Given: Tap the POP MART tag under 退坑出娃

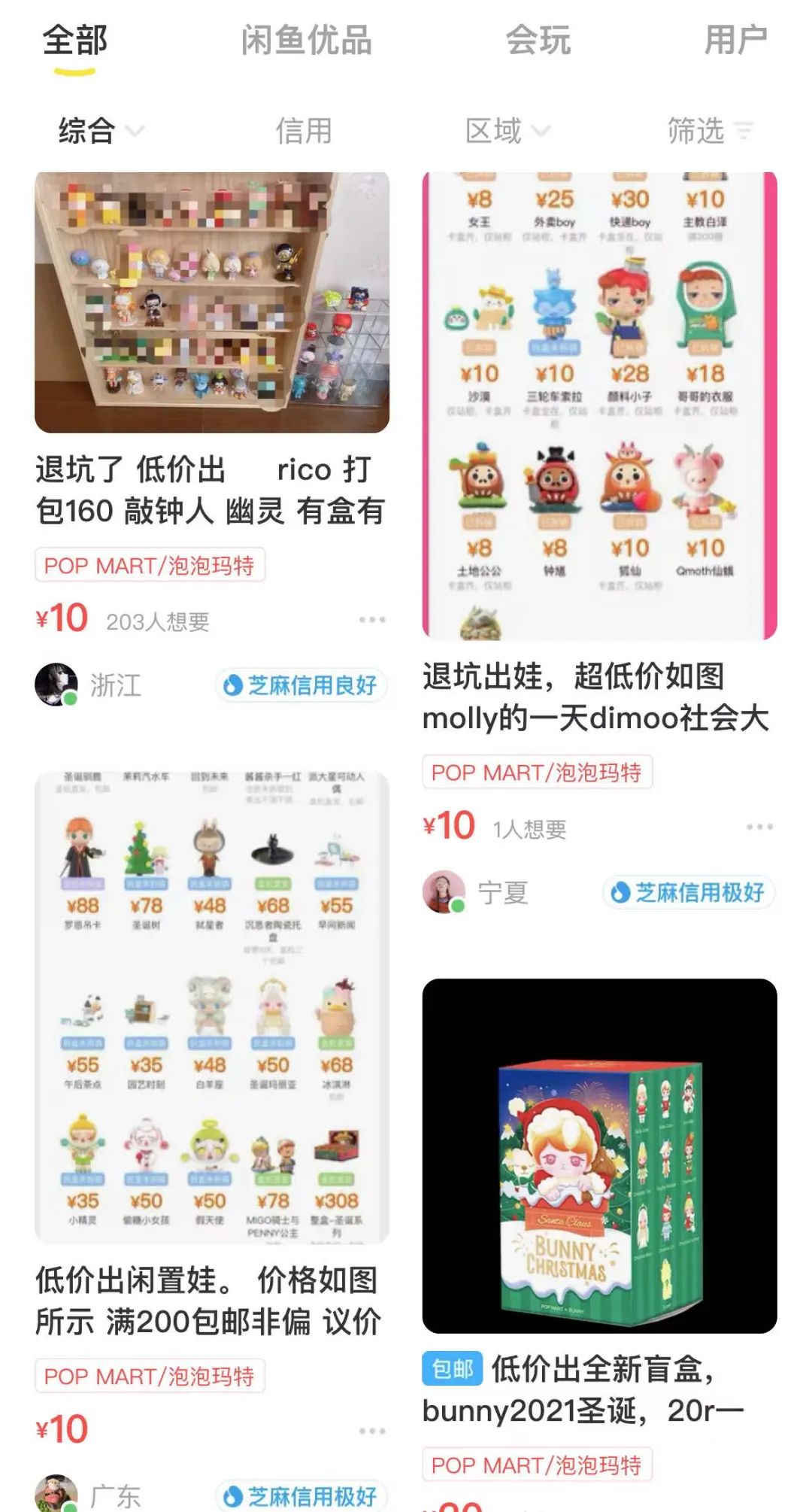Looking at the screenshot, I should [536, 773].
